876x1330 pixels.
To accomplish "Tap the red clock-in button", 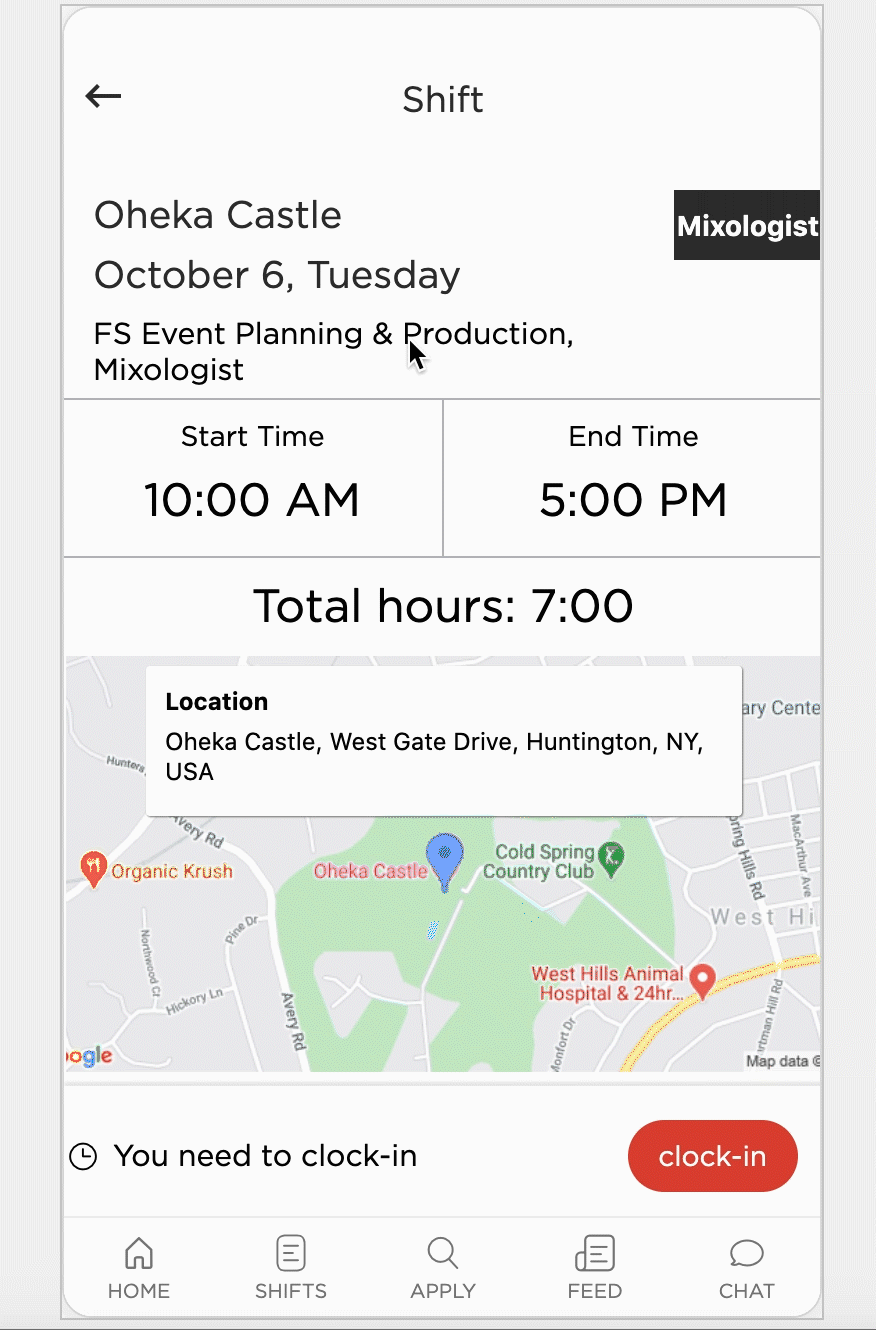I will 712,1156.
